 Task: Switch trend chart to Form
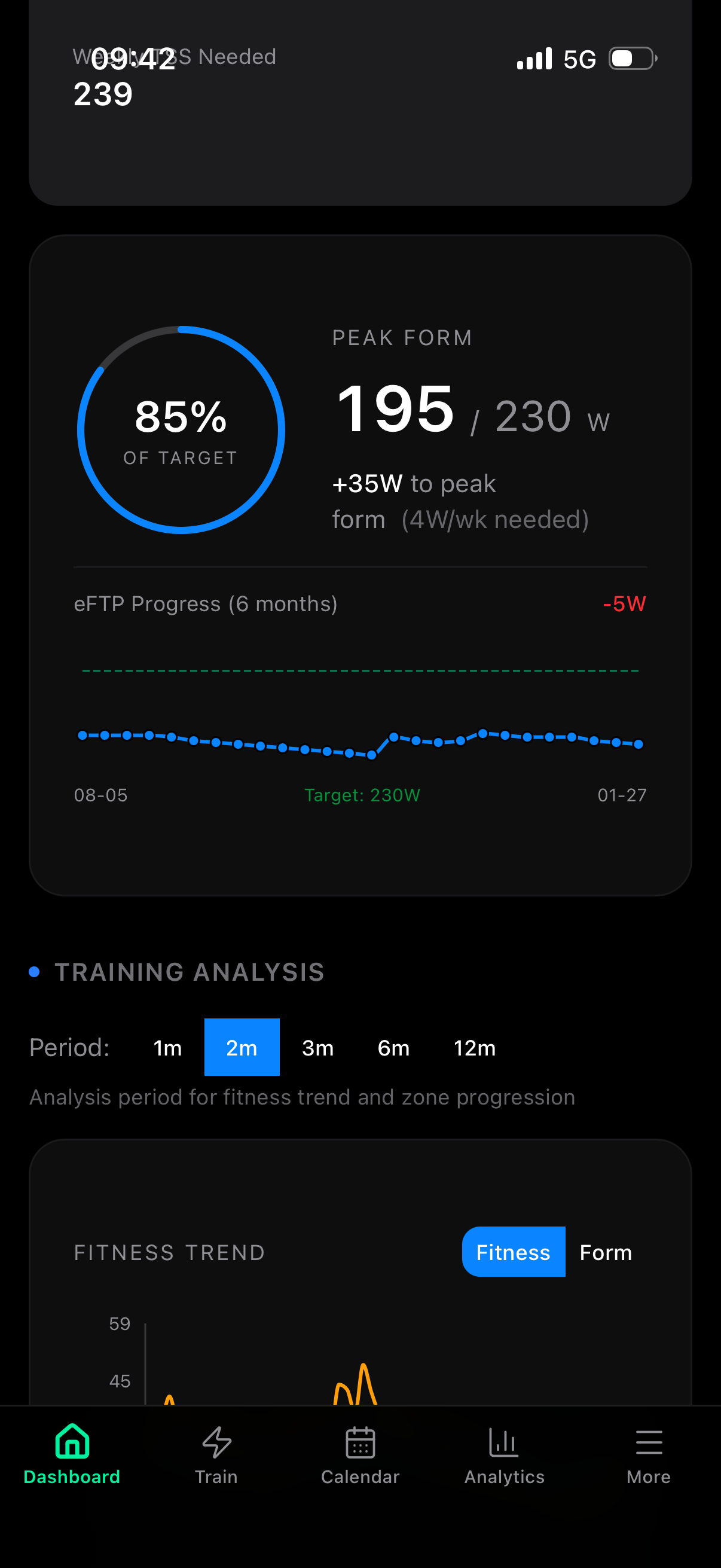click(x=606, y=1252)
